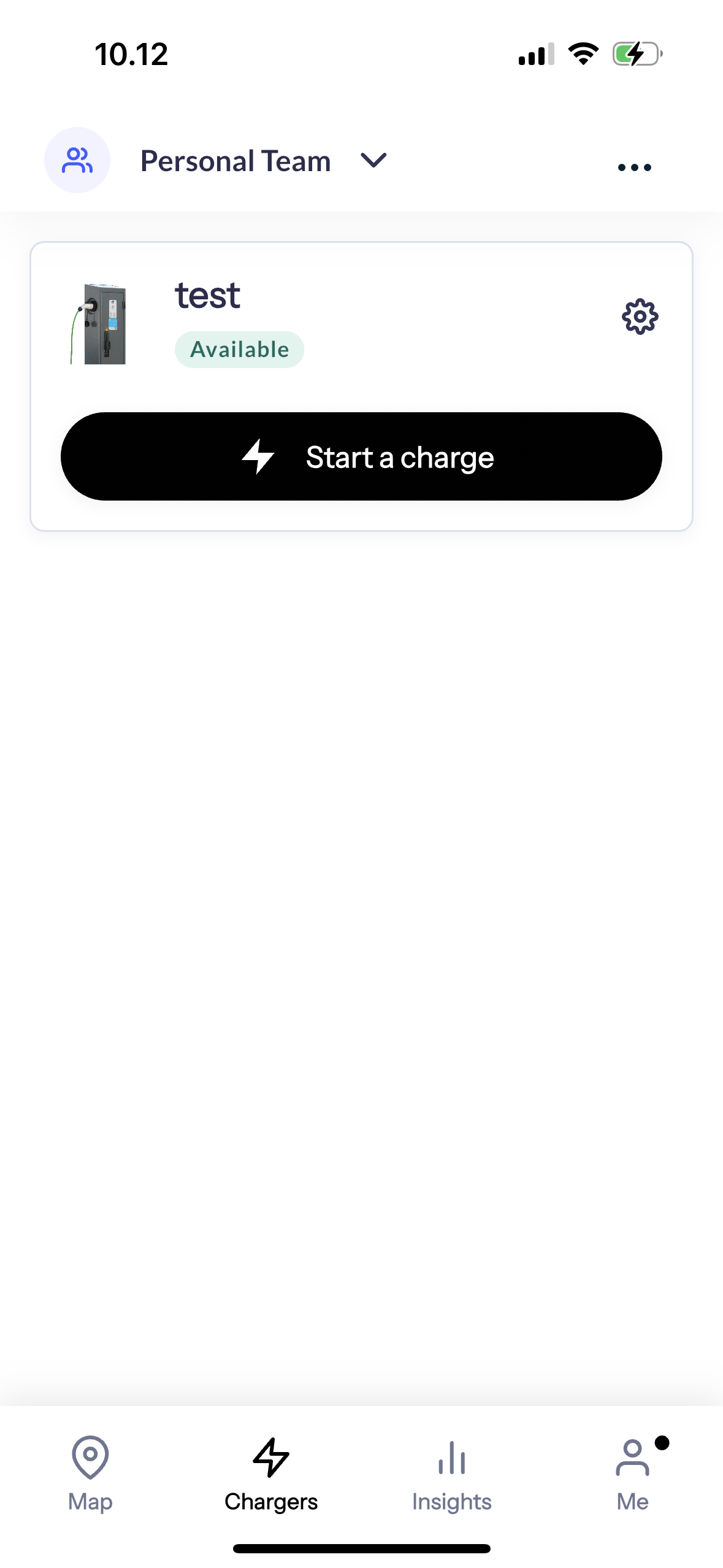This screenshot has width=723, height=1568.
Task: Switch to the Insights tab
Action: click(451, 1474)
